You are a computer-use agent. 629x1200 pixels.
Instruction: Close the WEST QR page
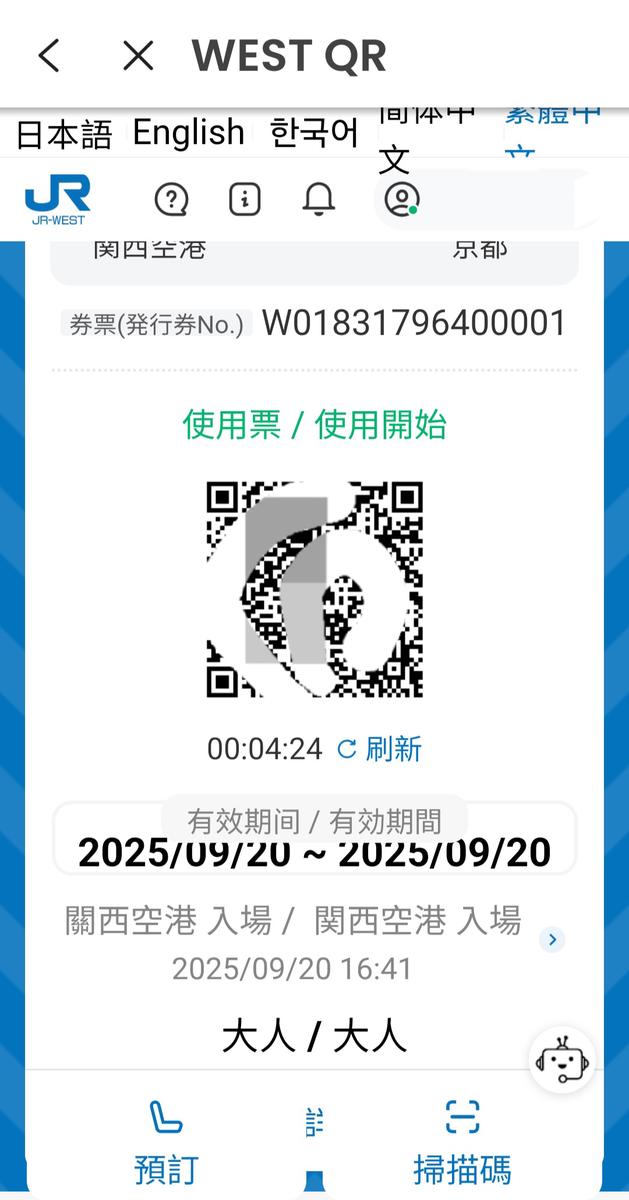coord(138,56)
